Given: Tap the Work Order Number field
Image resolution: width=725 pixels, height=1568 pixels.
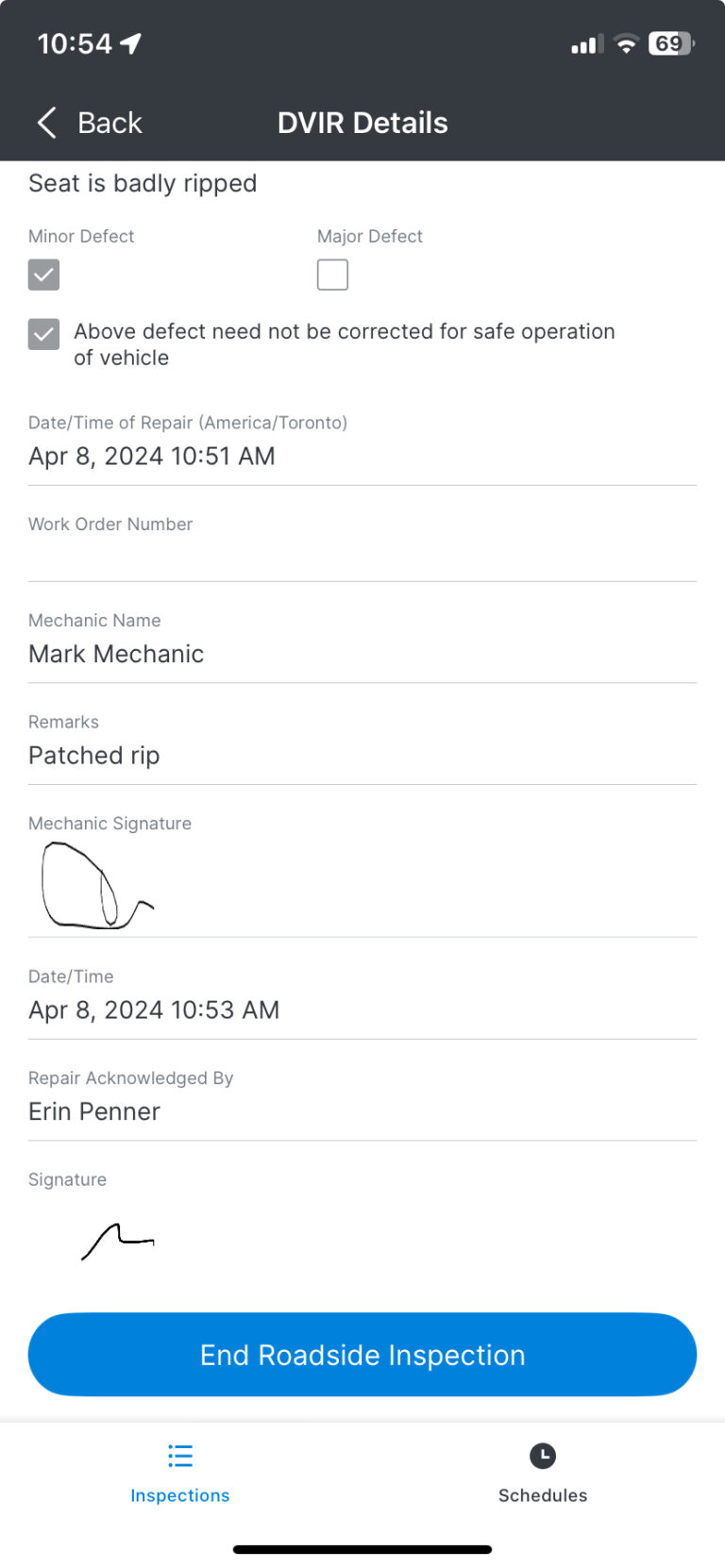Looking at the screenshot, I should pos(362,547).
